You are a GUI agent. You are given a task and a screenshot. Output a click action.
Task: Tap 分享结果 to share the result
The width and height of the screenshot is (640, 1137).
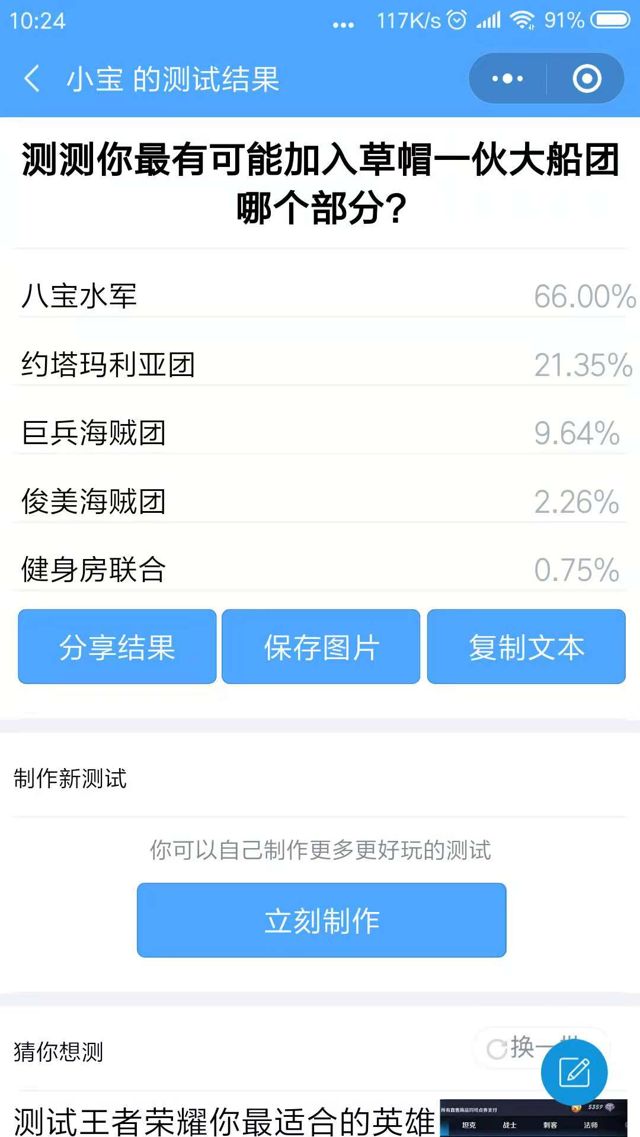pos(117,647)
